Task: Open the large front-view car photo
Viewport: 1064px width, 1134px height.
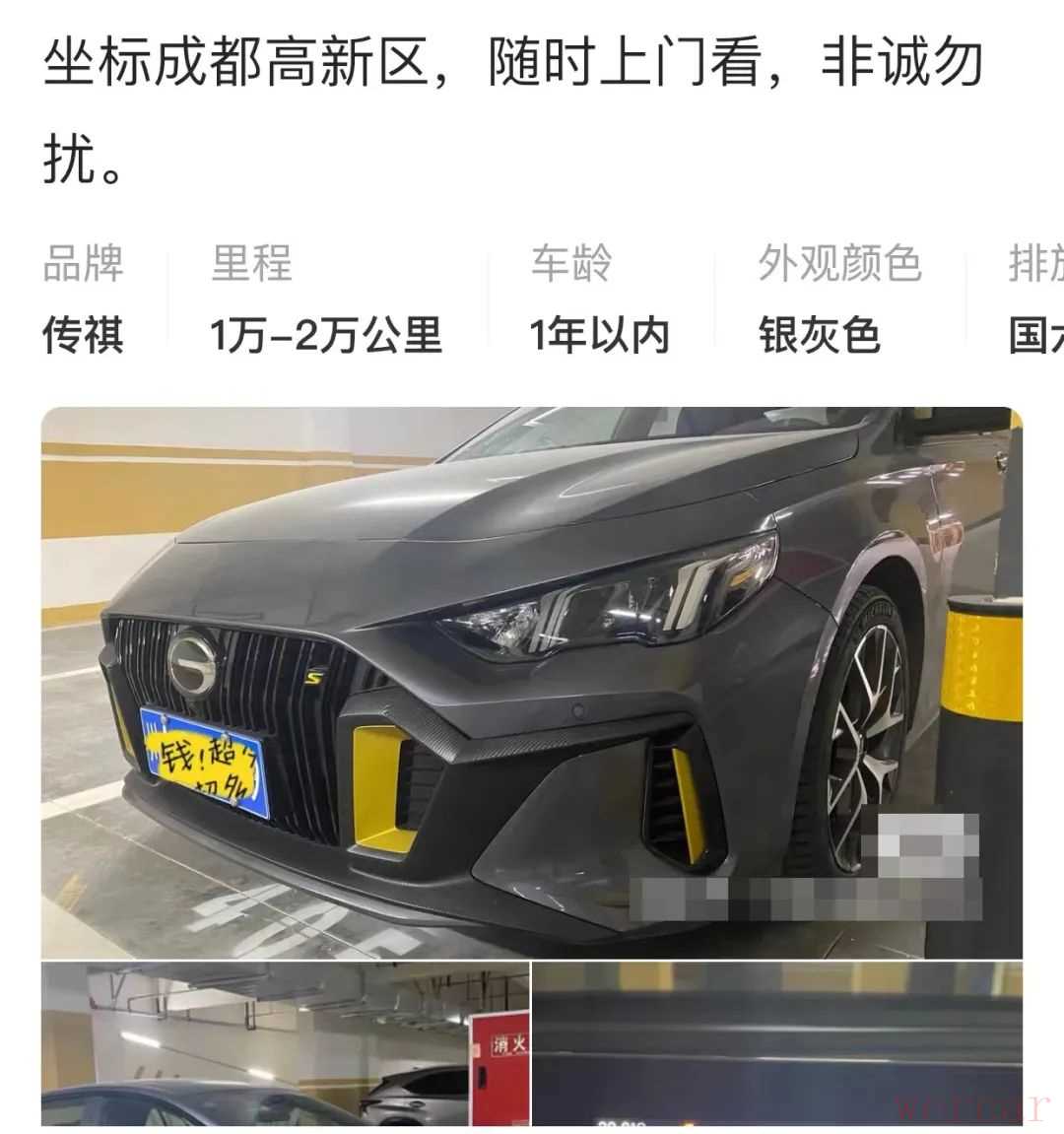Action: pyautogui.click(x=531, y=682)
